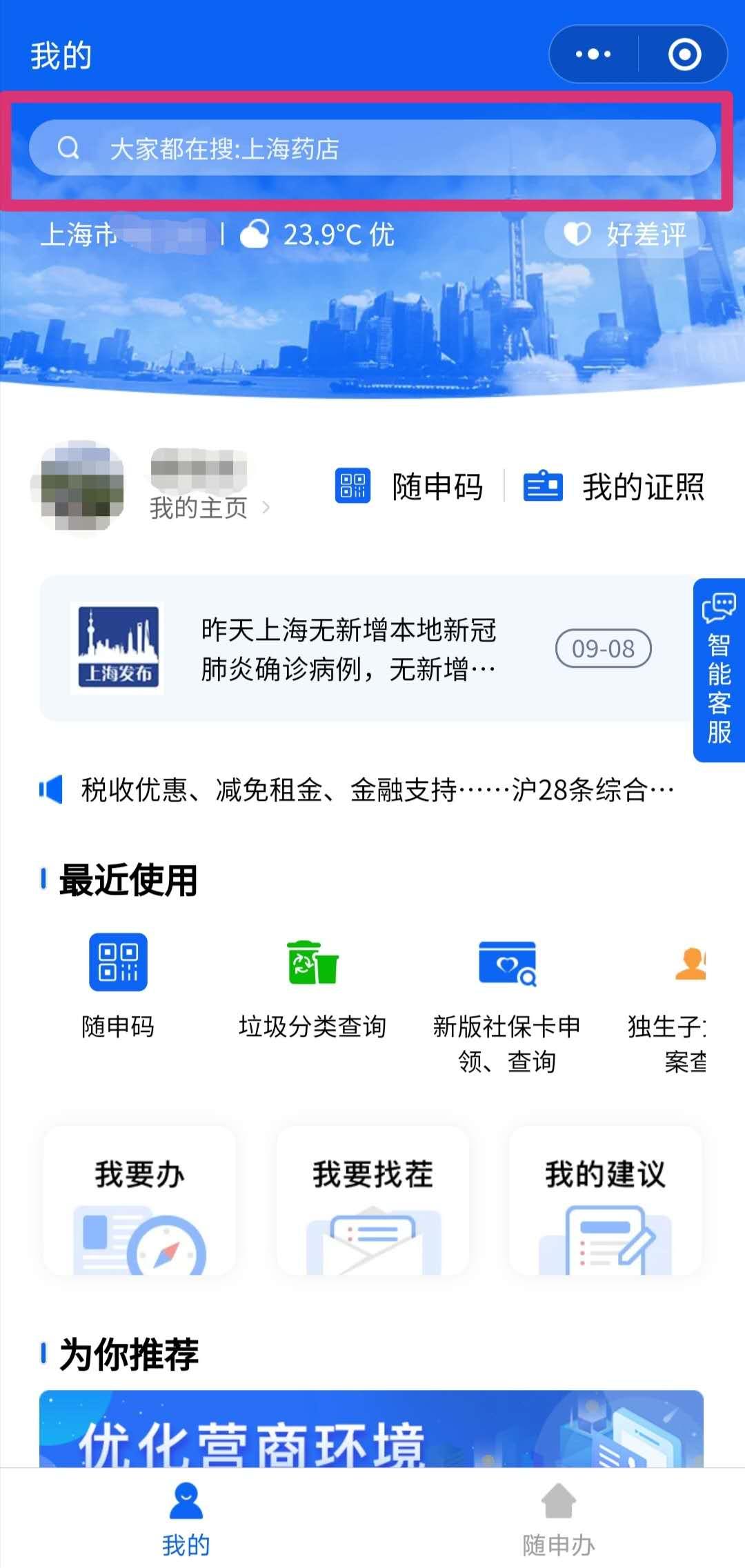Viewport: 745px width, 1568px height.
Task: Tap the search box suggesting 上海药店
Action: [371, 148]
